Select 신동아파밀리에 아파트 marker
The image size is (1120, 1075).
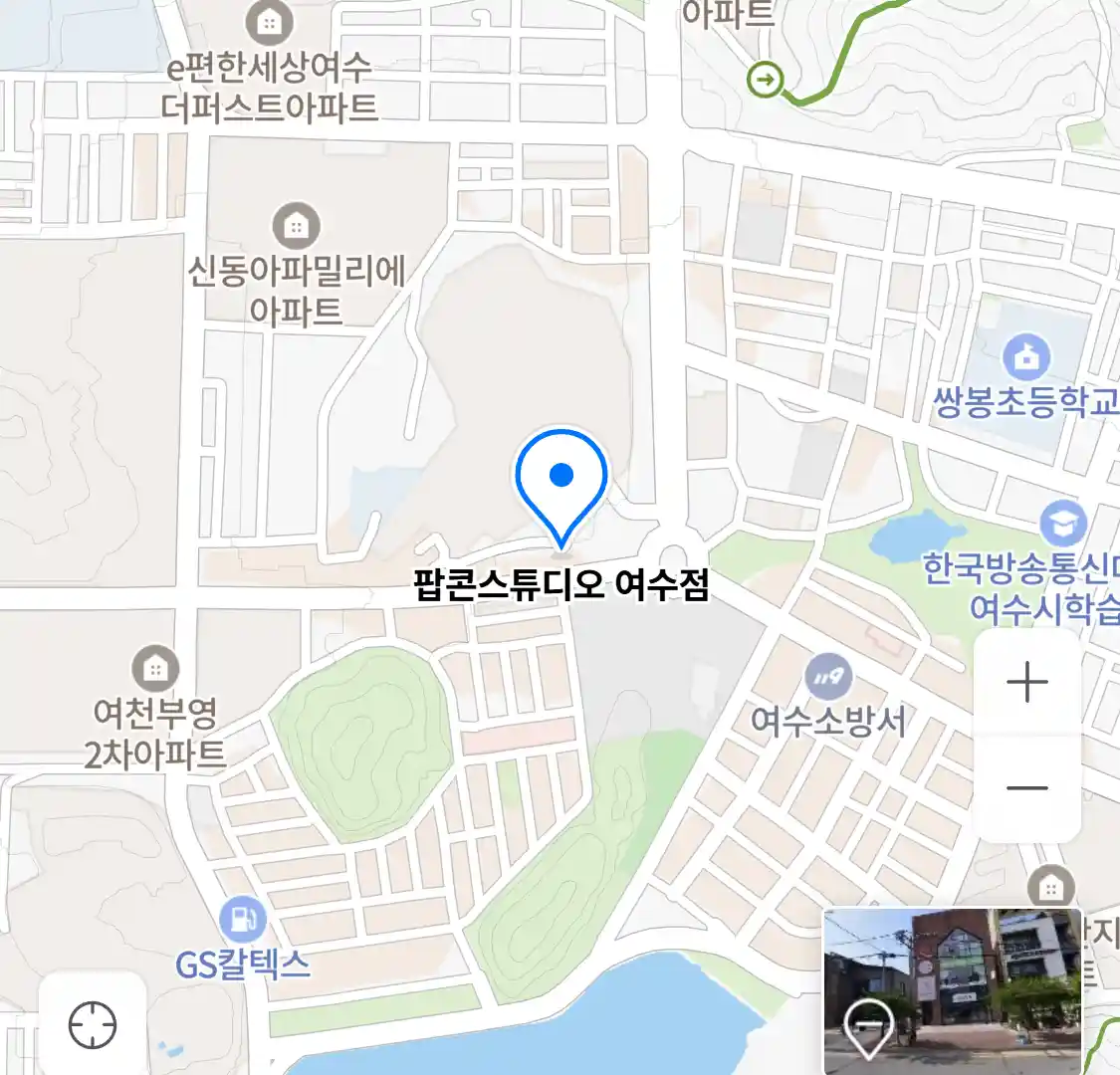(x=296, y=226)
